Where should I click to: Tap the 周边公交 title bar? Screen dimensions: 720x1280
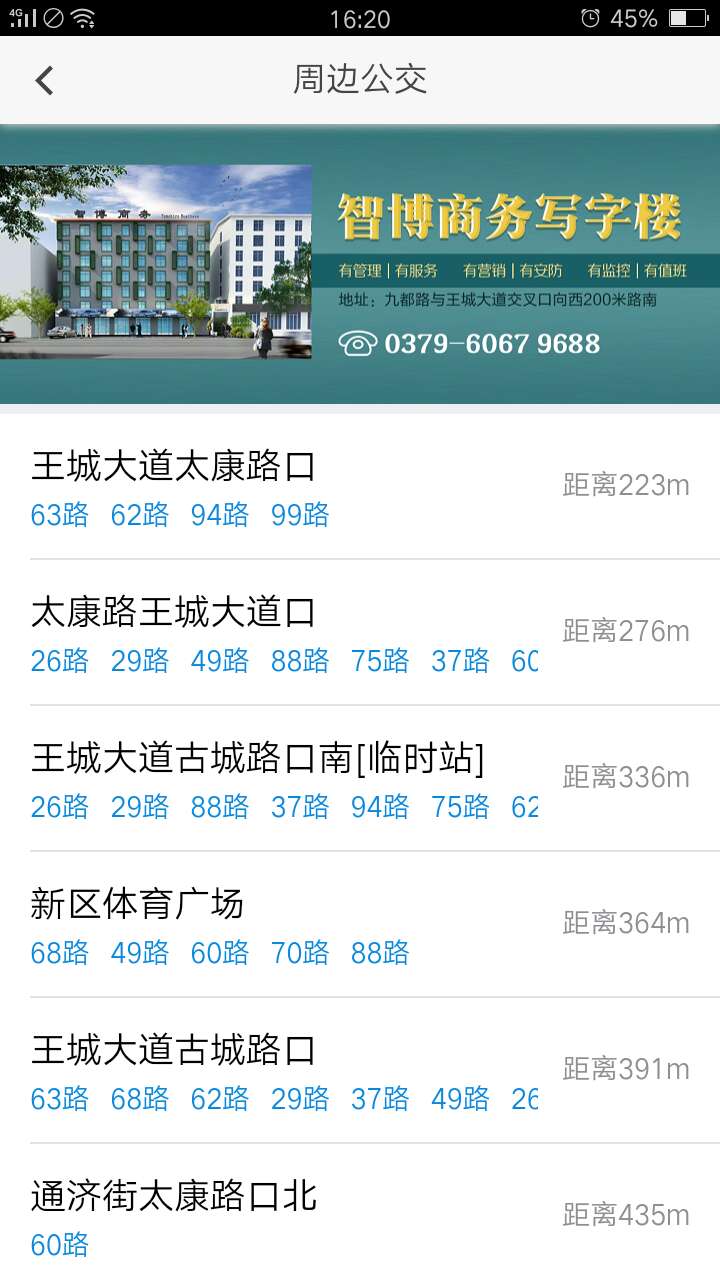(360, 78)
